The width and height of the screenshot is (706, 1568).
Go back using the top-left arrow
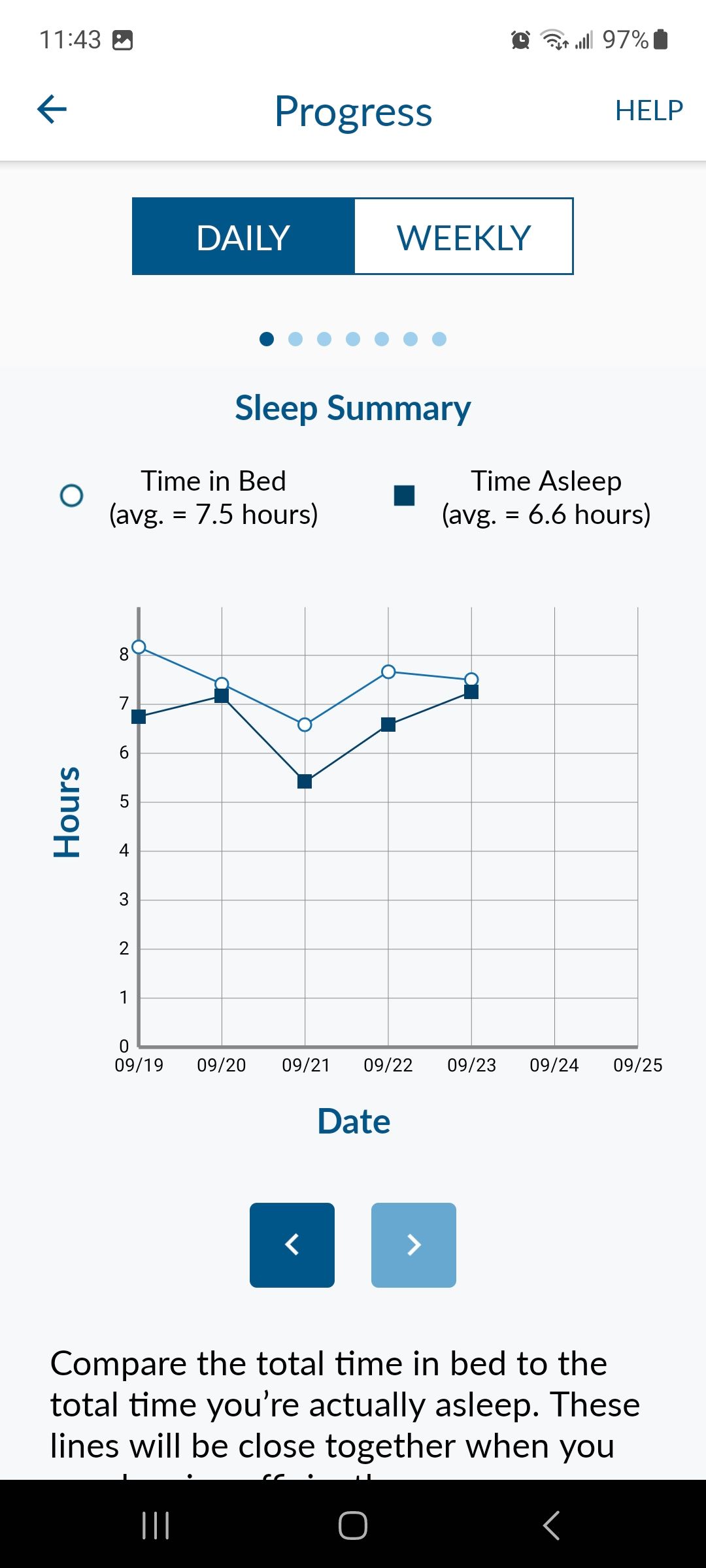point(52,109)
